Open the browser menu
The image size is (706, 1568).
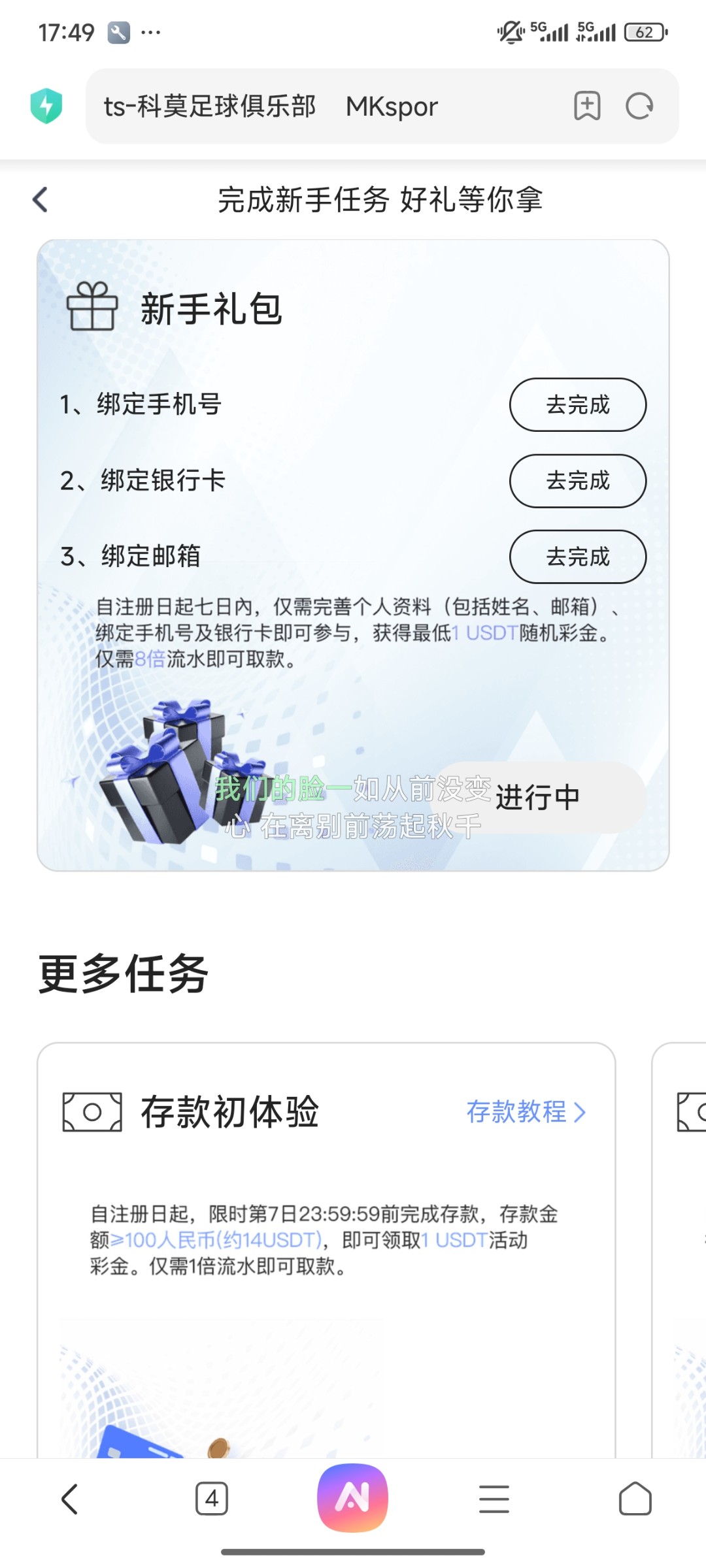click(494, 1499)
